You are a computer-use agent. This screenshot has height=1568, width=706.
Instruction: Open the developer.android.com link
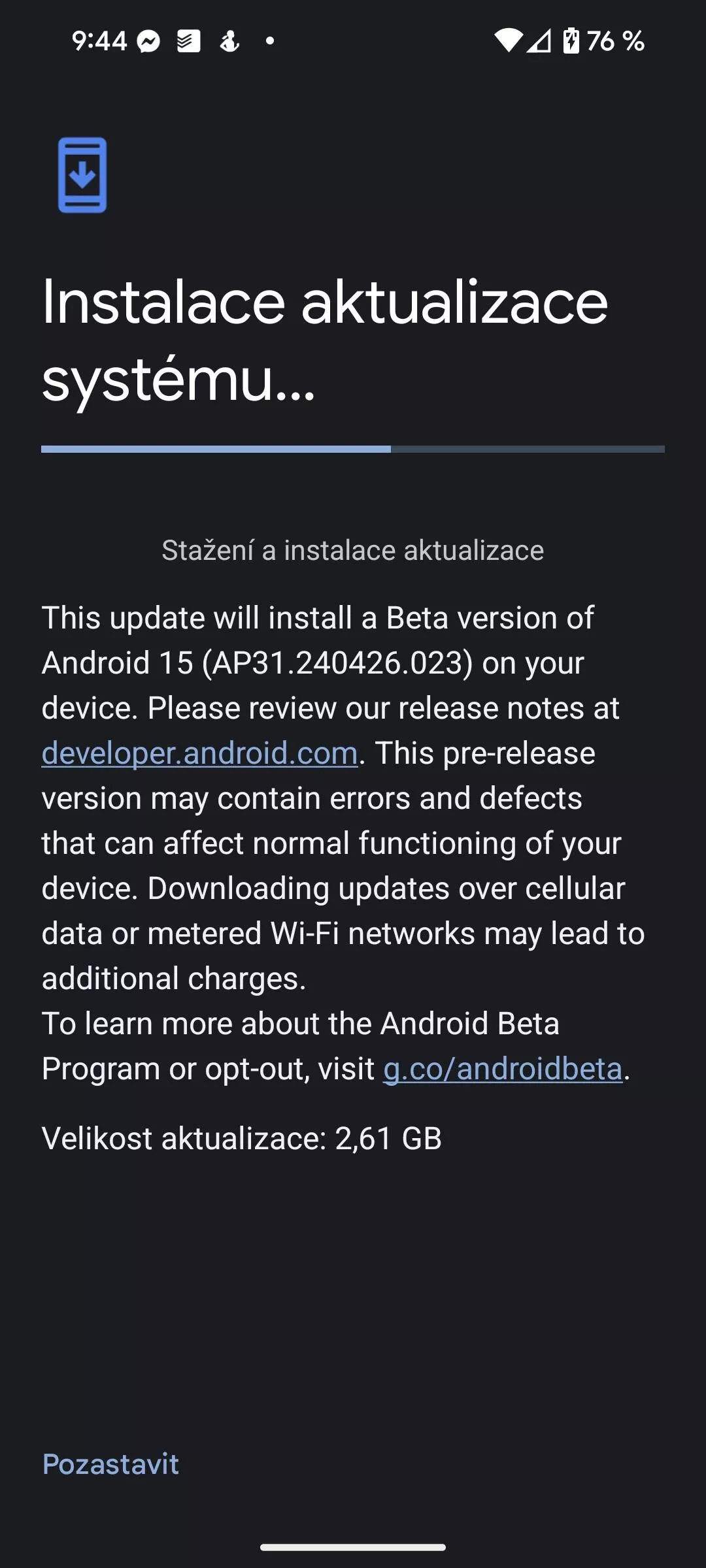tap(199, 753)
